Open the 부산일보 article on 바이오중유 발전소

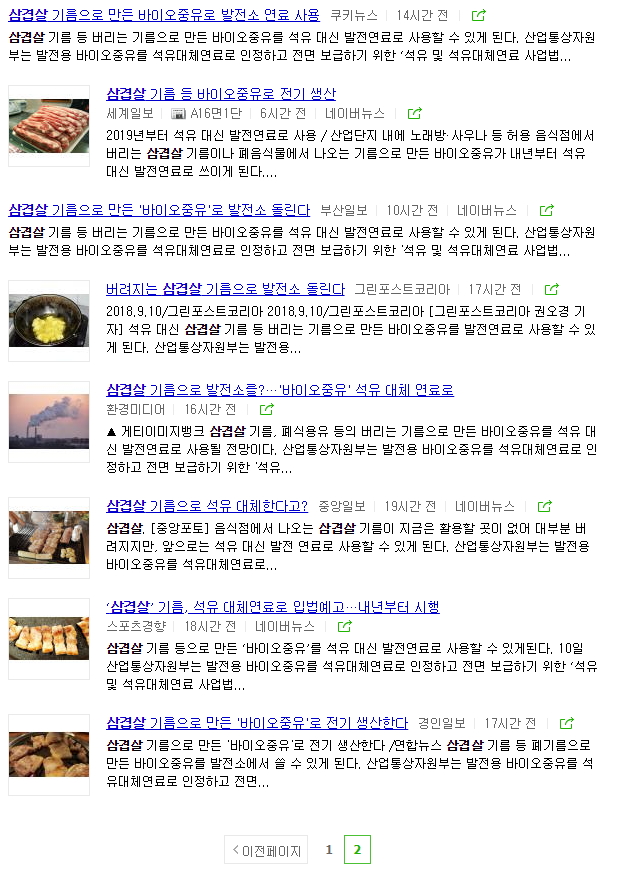click(x=159, y=210)
